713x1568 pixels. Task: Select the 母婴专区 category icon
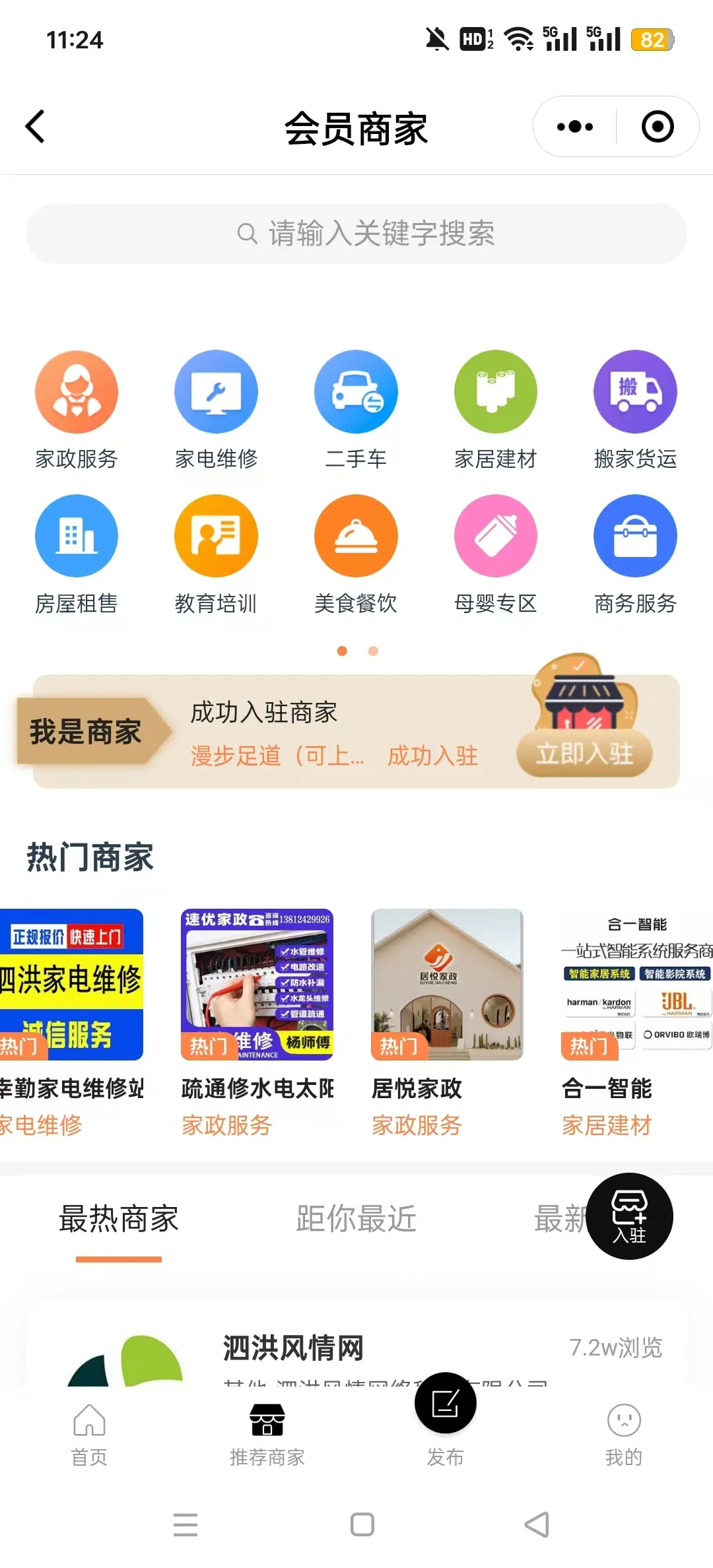pyautogui.click(x=495, y=536)
